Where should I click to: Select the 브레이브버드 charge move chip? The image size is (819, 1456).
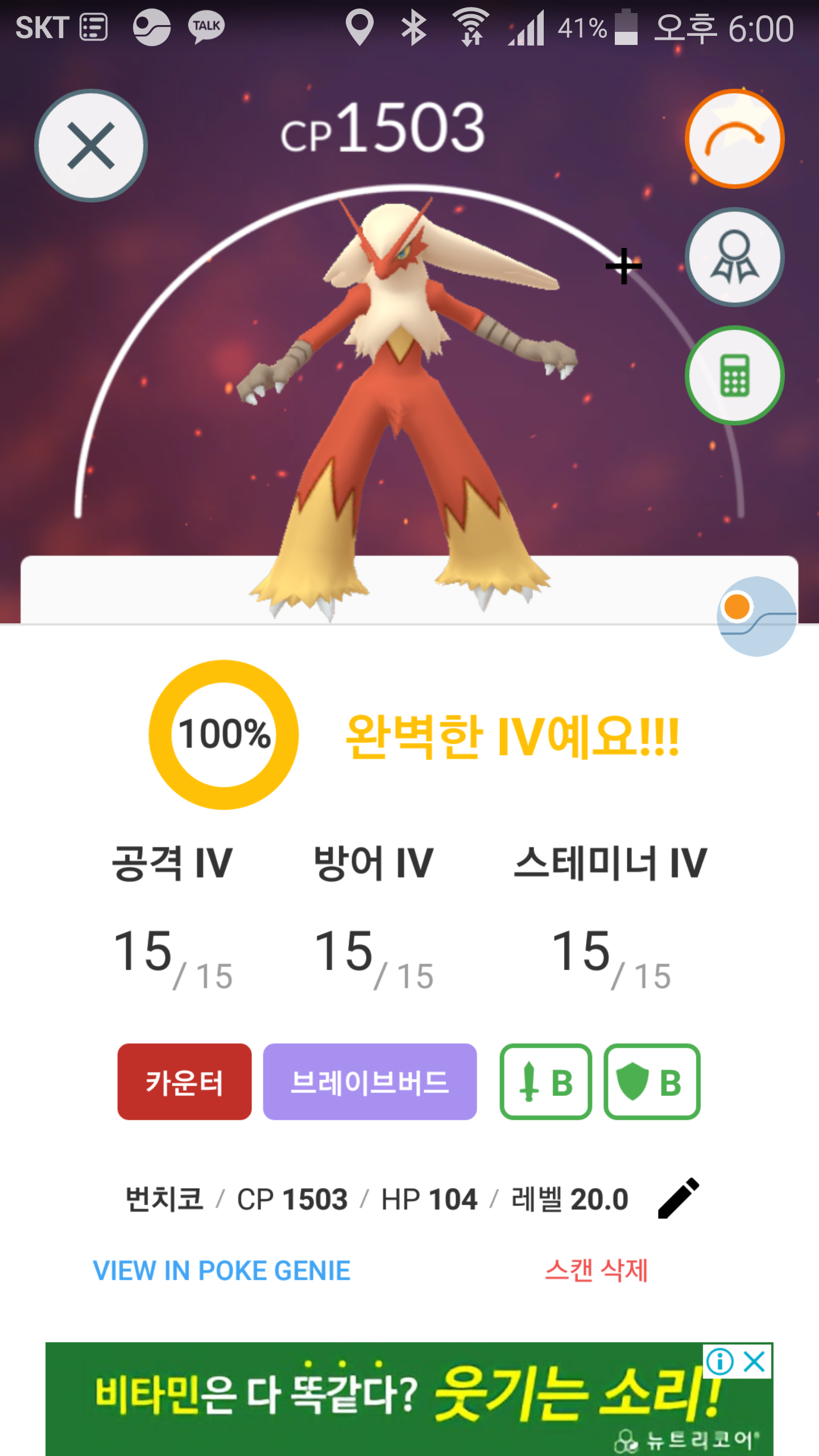[370, 1082]
